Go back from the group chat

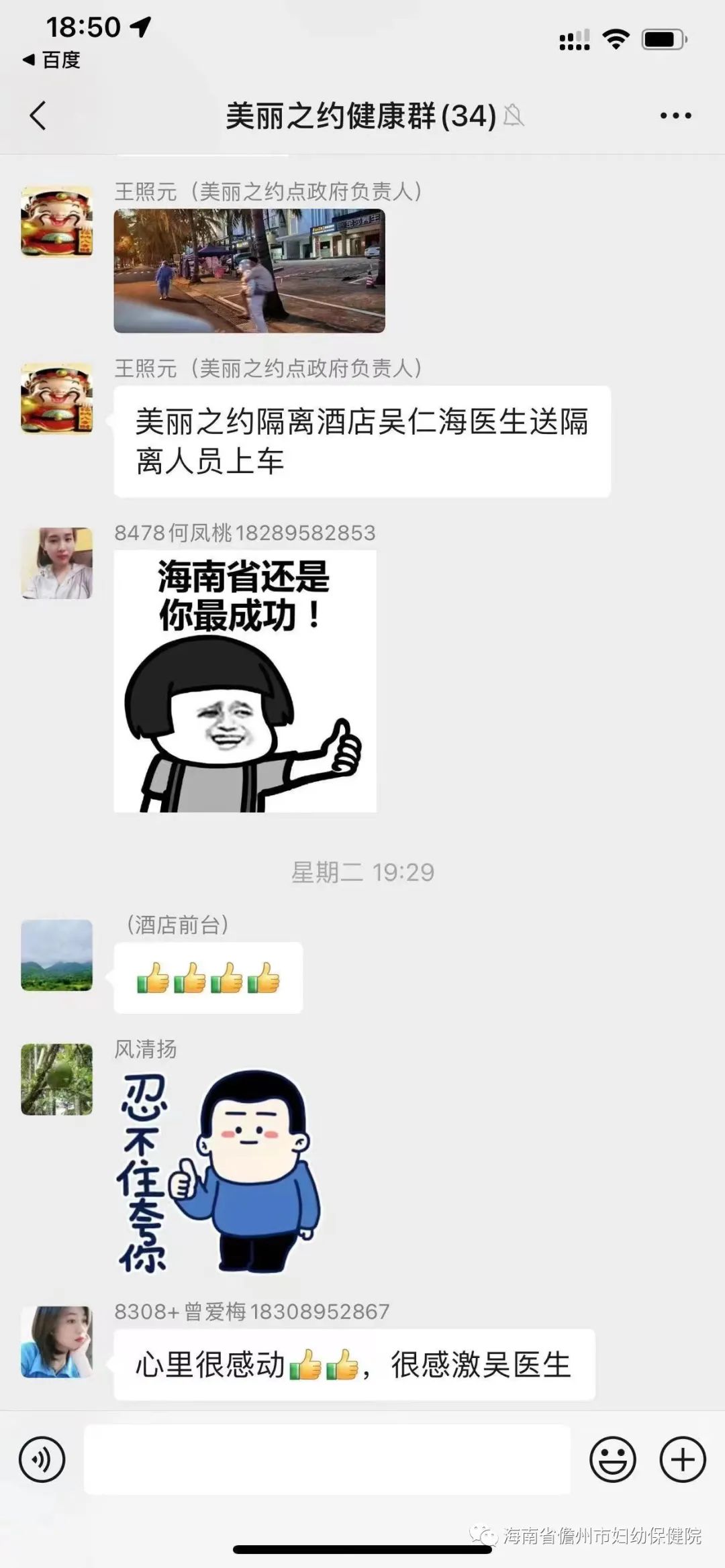[x=38, y=115]
